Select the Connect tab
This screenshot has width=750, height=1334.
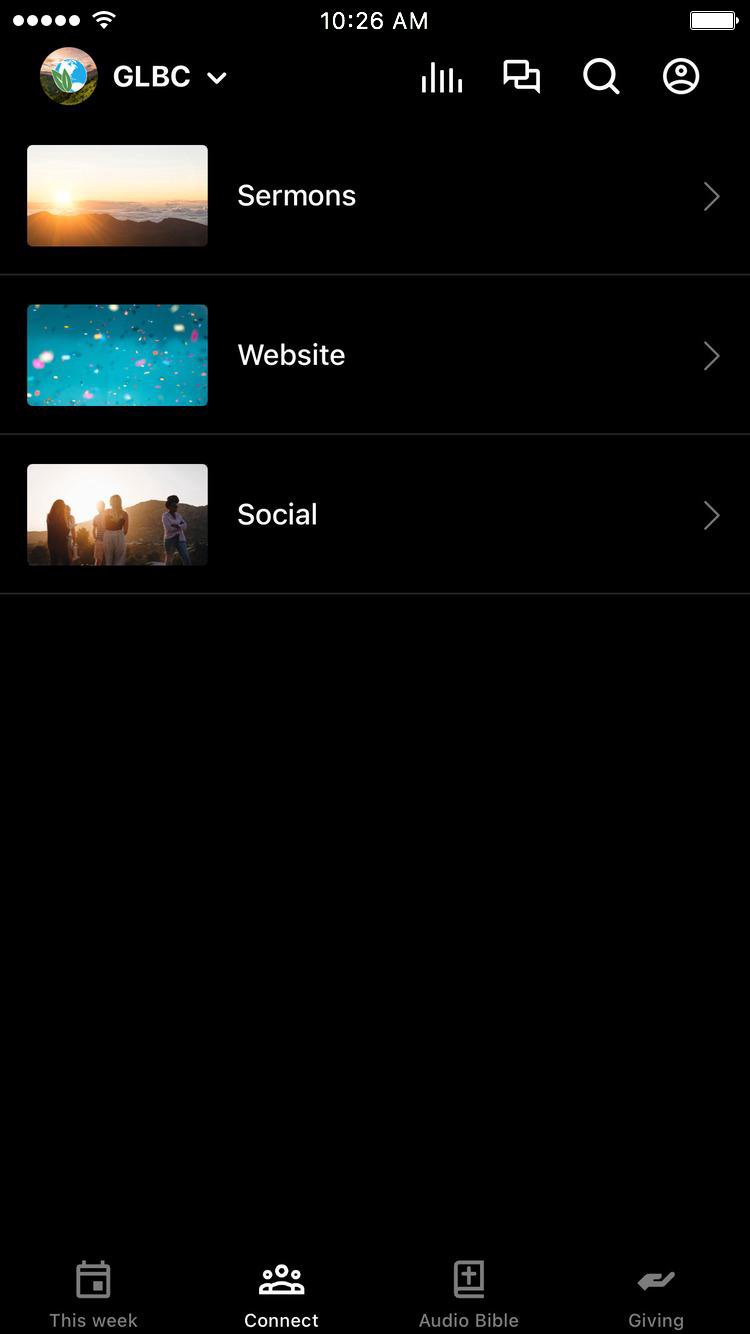(x=281, y=1294)
